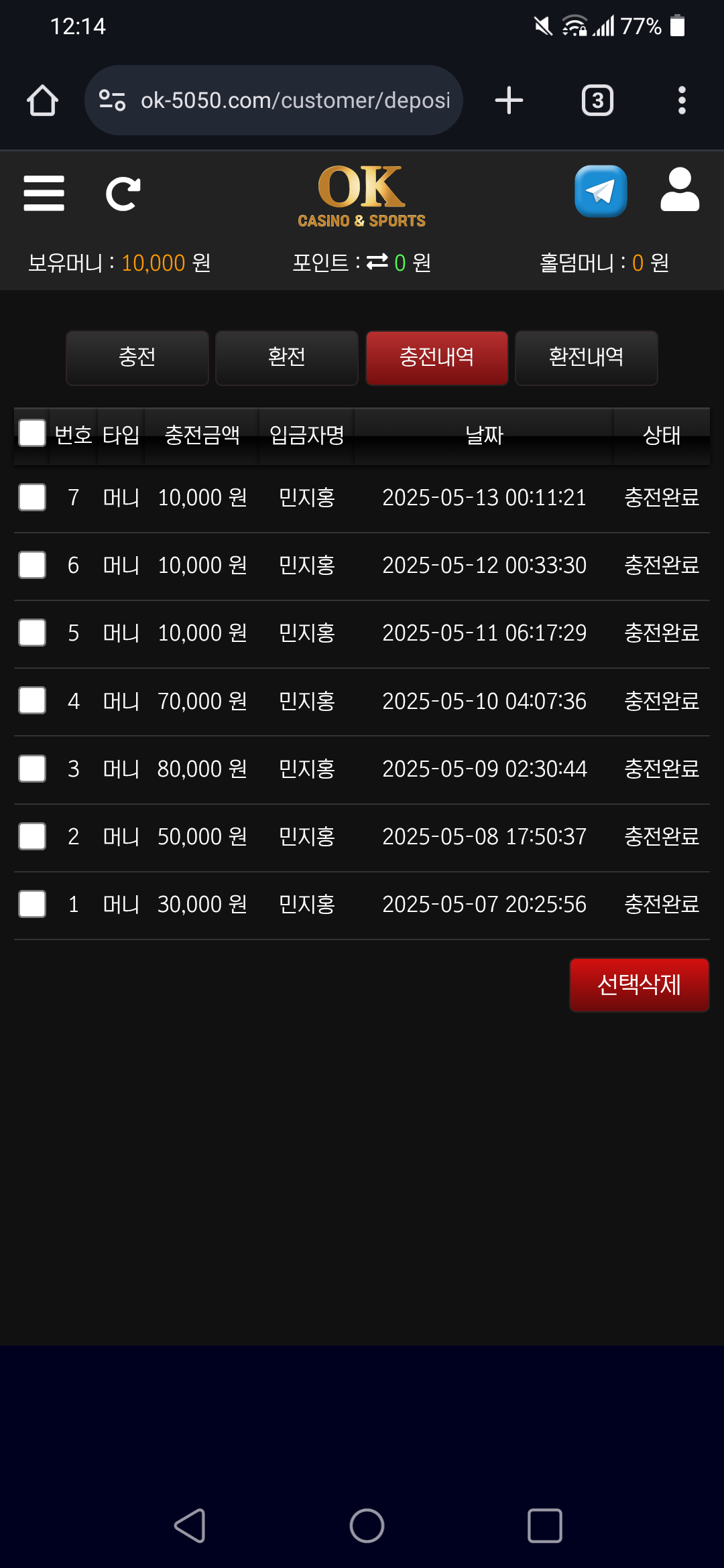Check the 50,000 원 deposit row
Image resolution: width=724 pixels, height=1568 pixels.
[x=32, y=836]
